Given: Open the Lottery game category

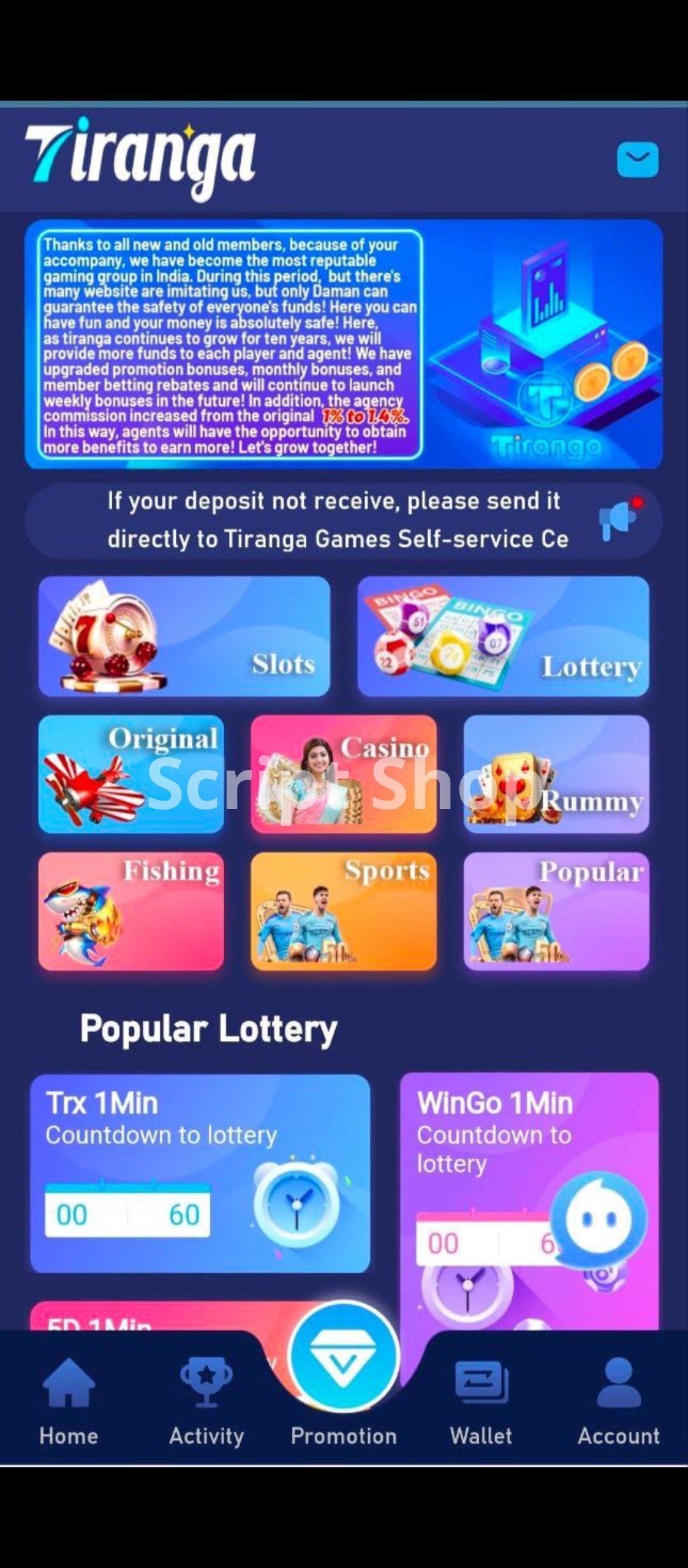Looking at the screenshot, I should click(503, 636).
